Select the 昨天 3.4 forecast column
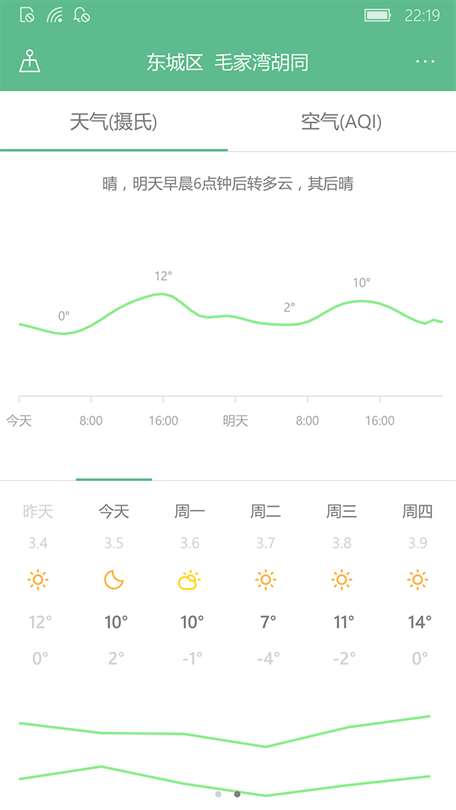The image size is (456, 810). click(x=38, y=584)
